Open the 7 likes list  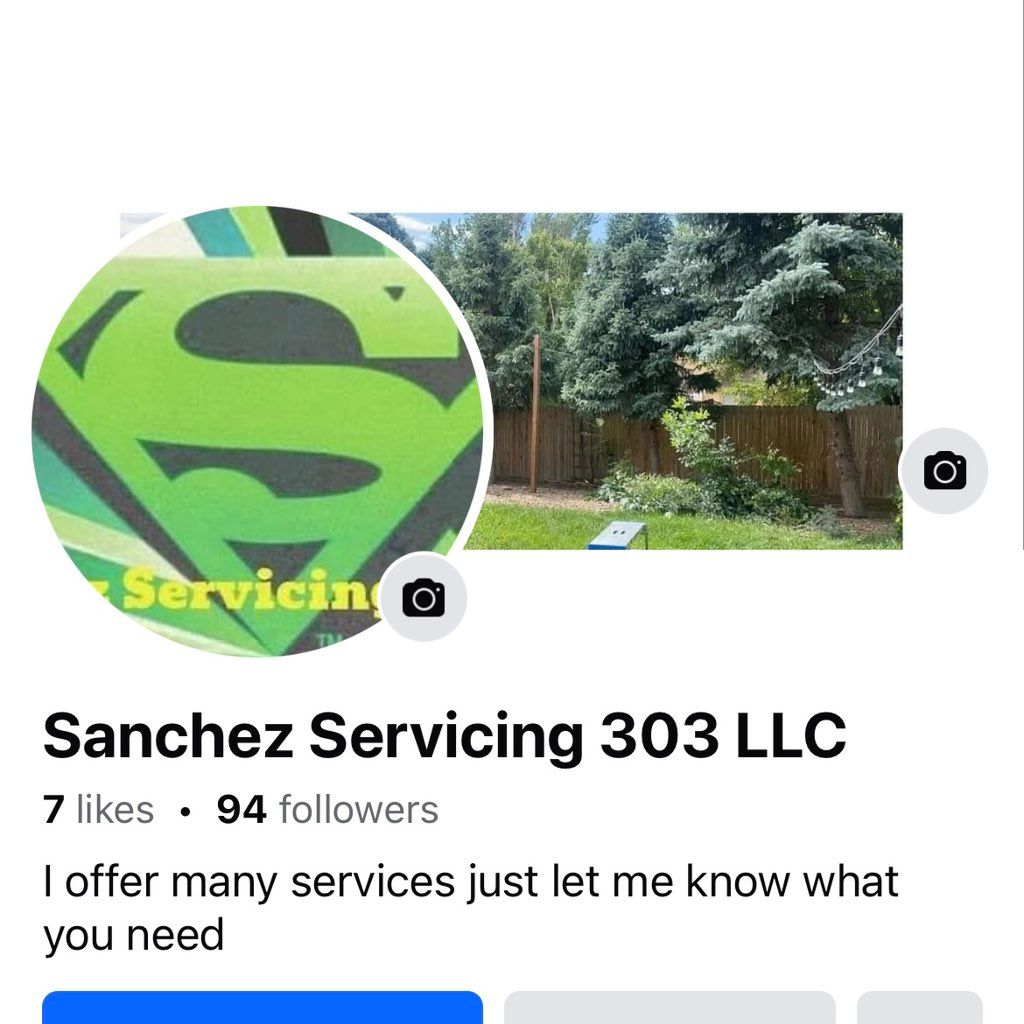[98, 810]
